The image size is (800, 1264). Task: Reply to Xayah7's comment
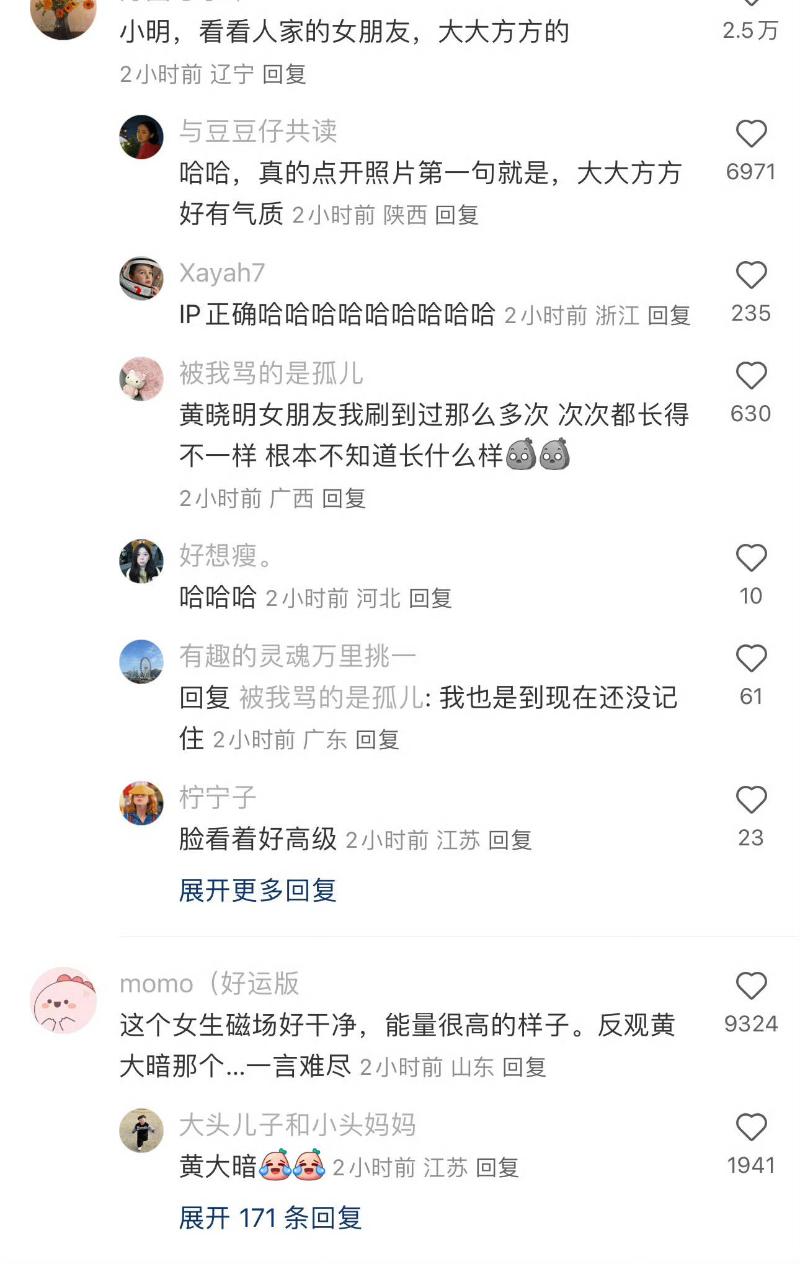pos(669,316)
